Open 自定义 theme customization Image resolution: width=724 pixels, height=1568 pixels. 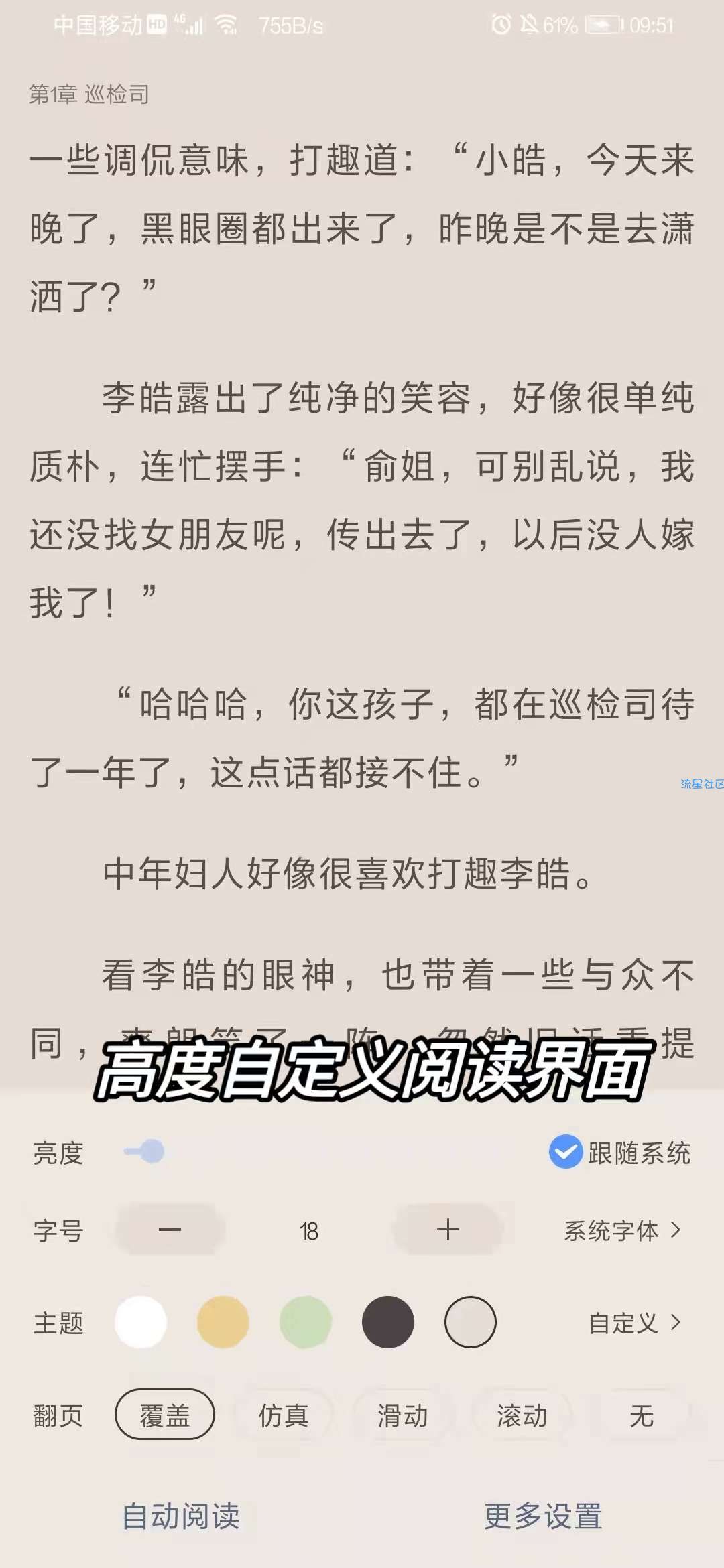click(634, 1323)
